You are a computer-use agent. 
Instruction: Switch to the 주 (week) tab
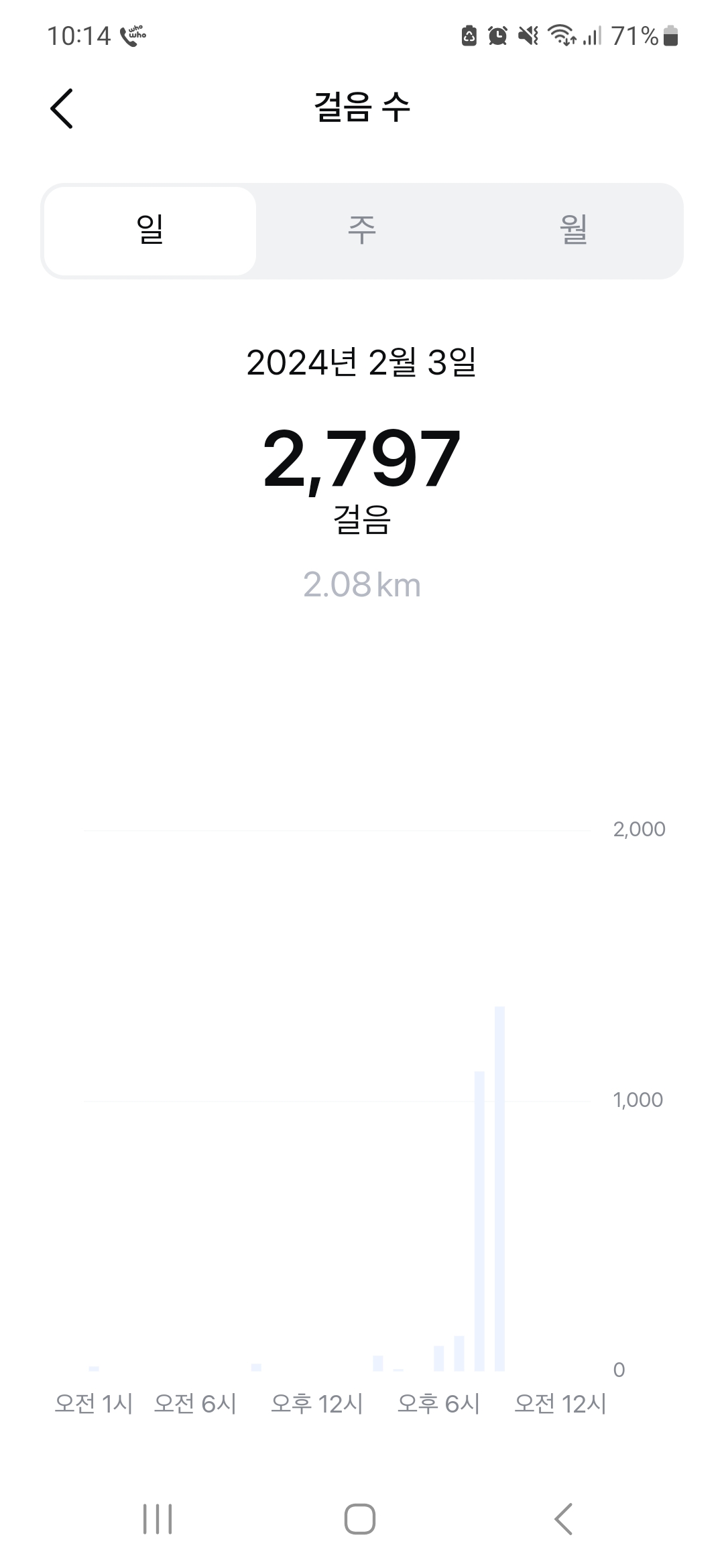click(x=362, y=231)
